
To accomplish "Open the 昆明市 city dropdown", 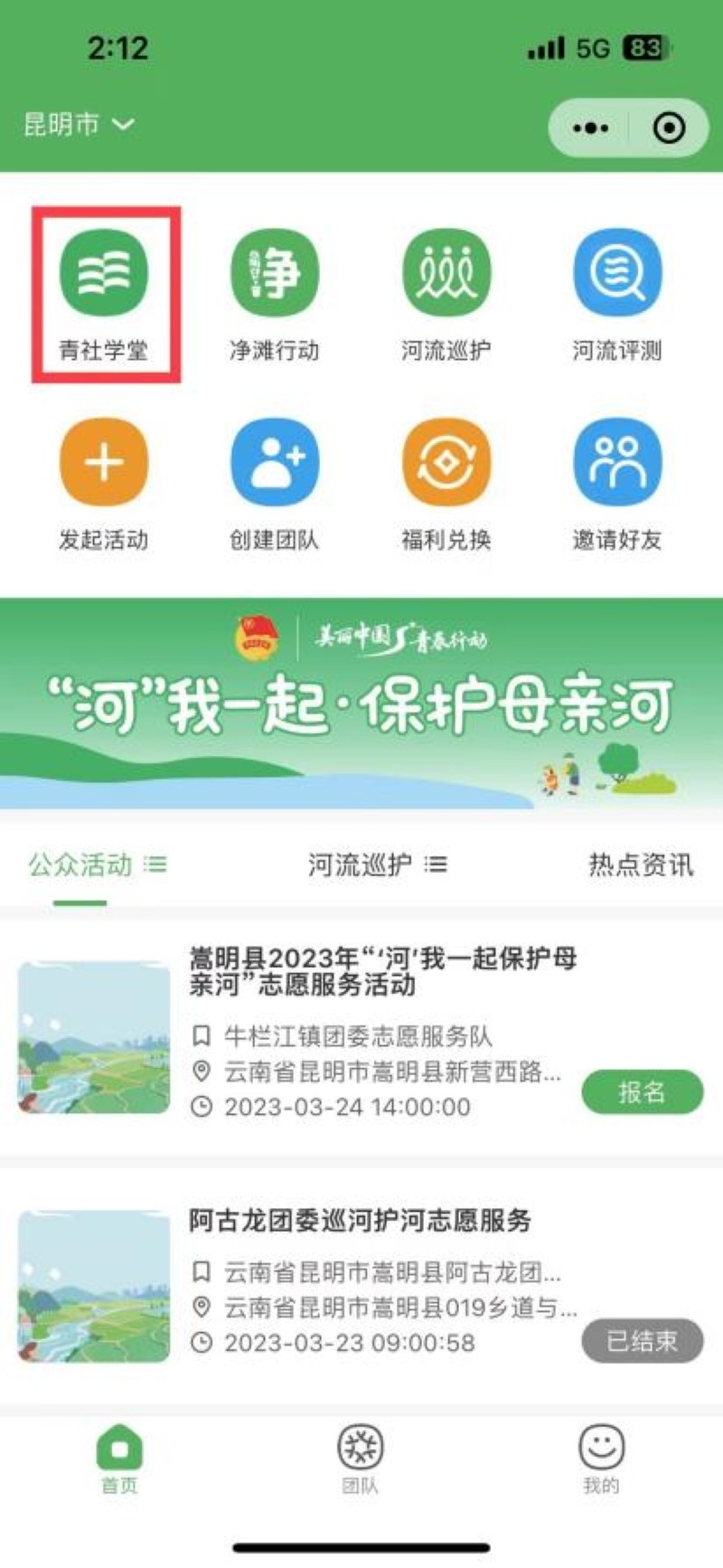I will pos(80,125).
